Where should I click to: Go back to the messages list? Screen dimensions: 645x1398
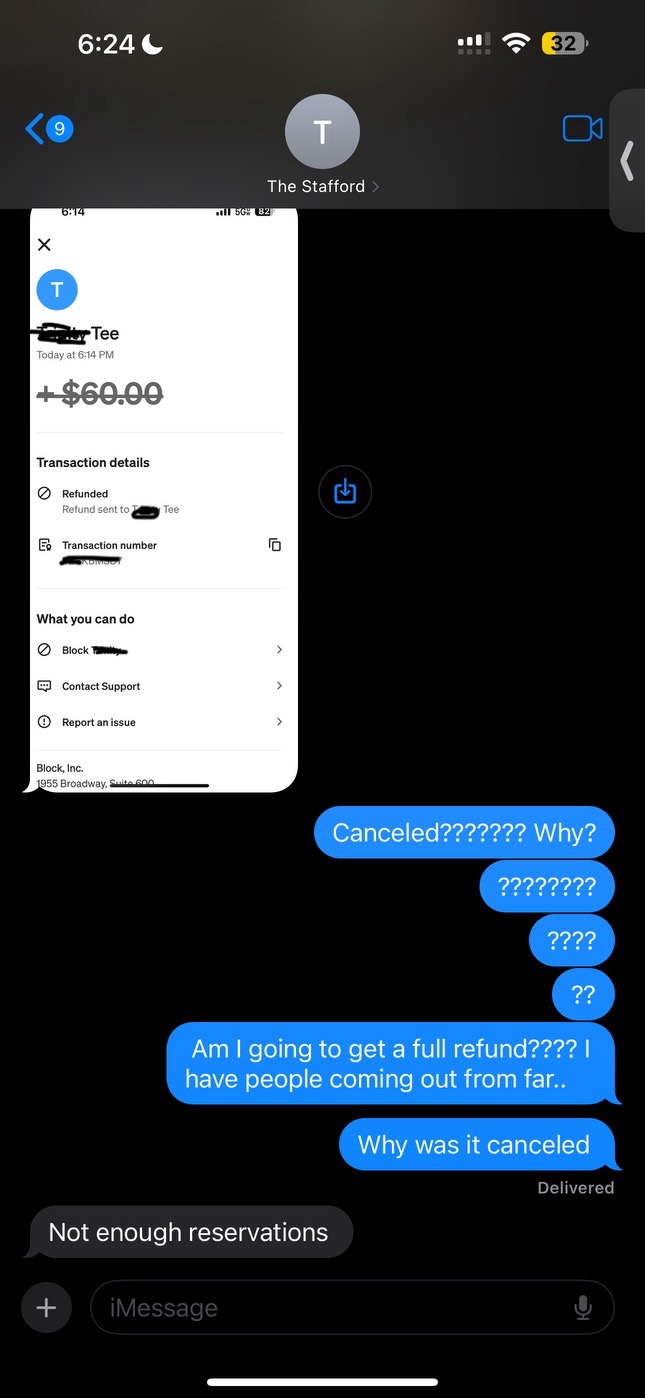[47, 129]
